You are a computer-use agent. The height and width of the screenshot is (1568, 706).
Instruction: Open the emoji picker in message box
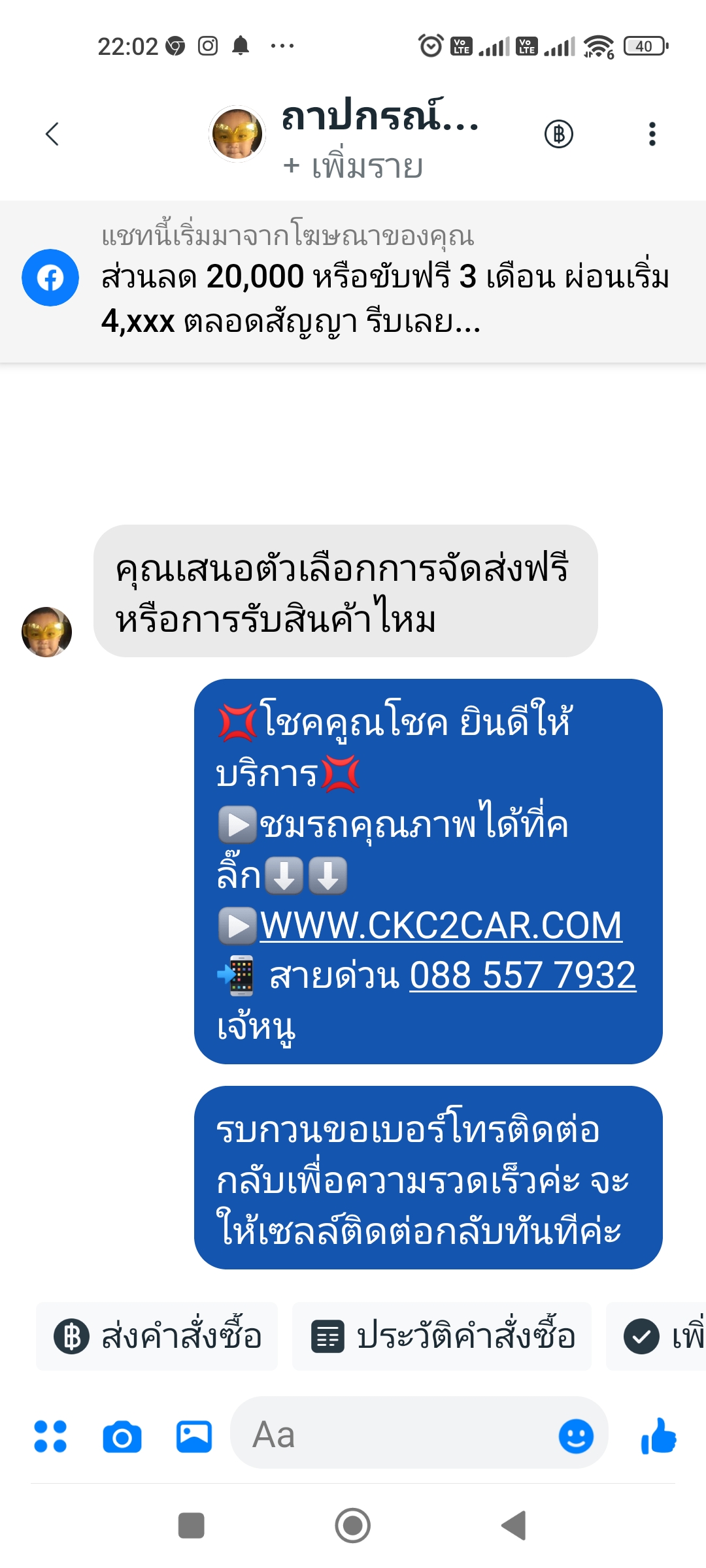pyautogui.click(x=576, y=1436)
